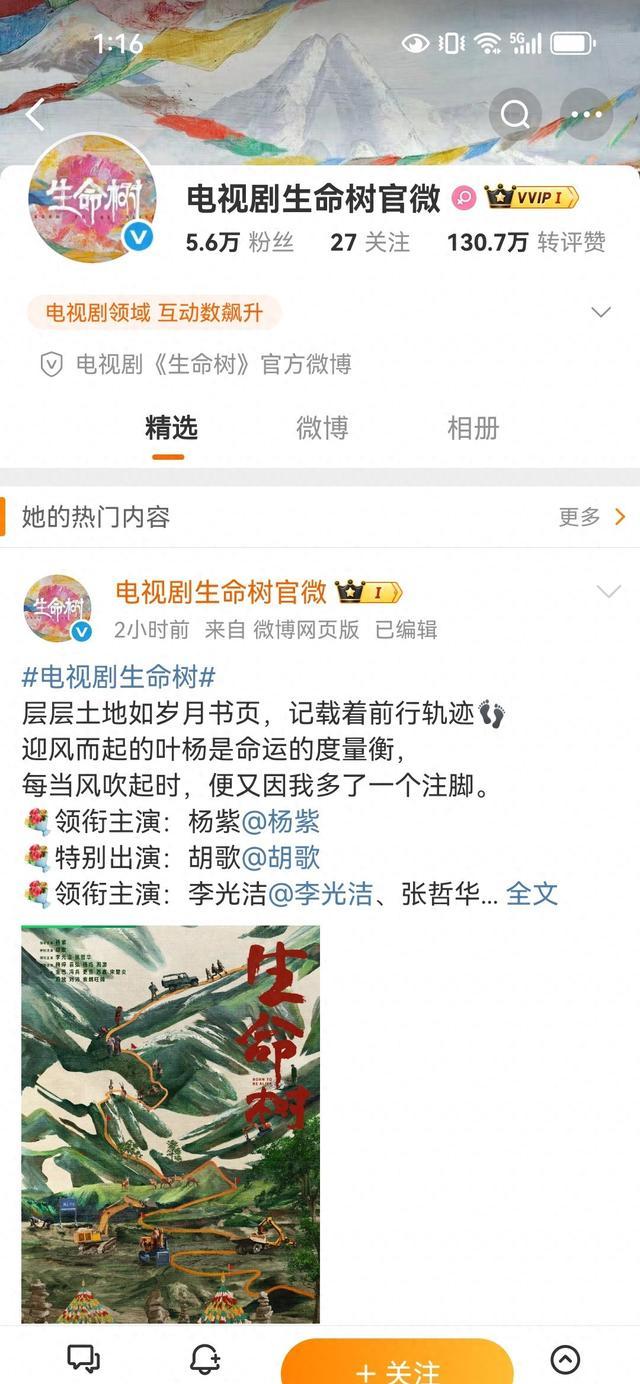Open the three-dot overflow menu
This screenshot has height=1384, width=640.
point(586,115)
